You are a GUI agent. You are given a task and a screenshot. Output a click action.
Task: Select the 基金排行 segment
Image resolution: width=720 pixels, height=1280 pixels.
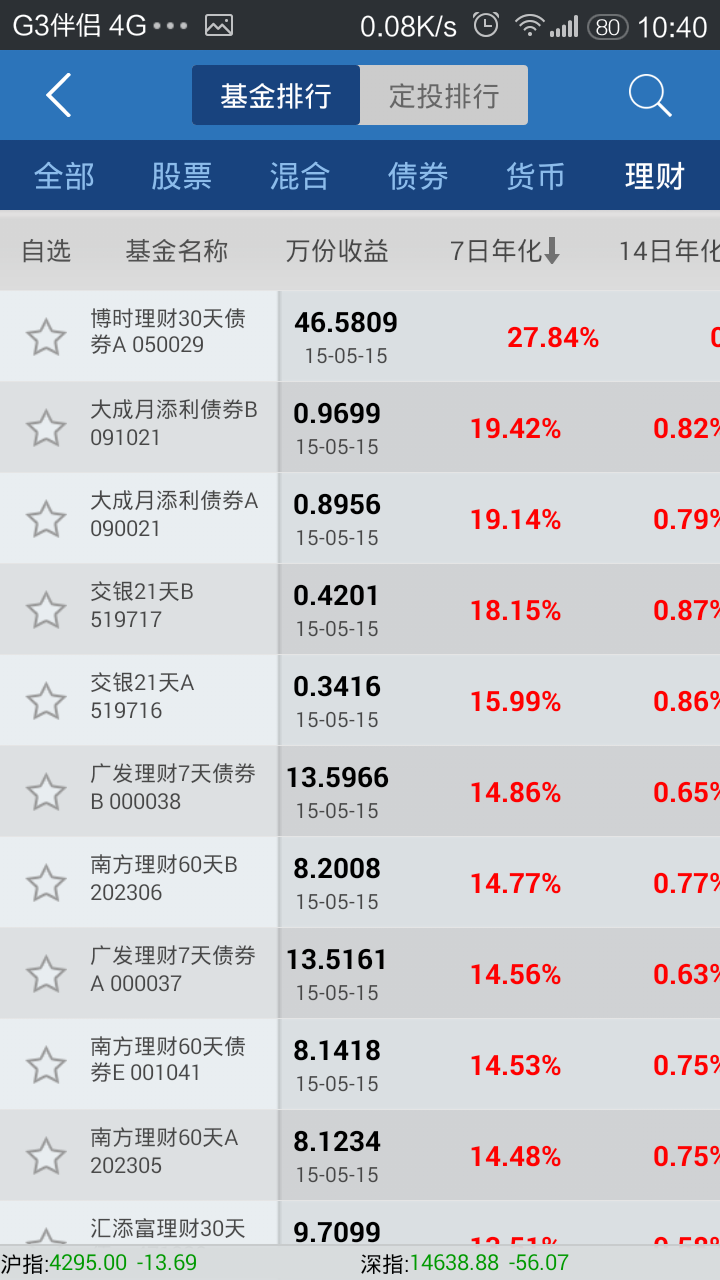coord(276,96)
